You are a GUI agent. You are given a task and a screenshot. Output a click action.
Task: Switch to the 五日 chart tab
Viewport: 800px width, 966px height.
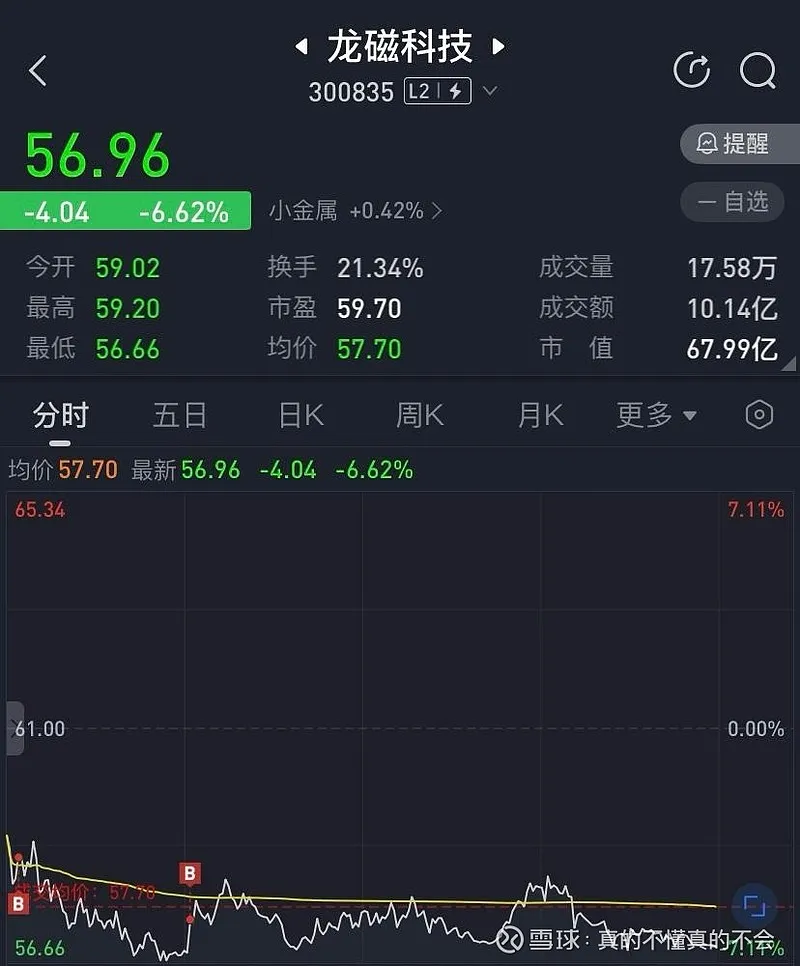(180, 415)
